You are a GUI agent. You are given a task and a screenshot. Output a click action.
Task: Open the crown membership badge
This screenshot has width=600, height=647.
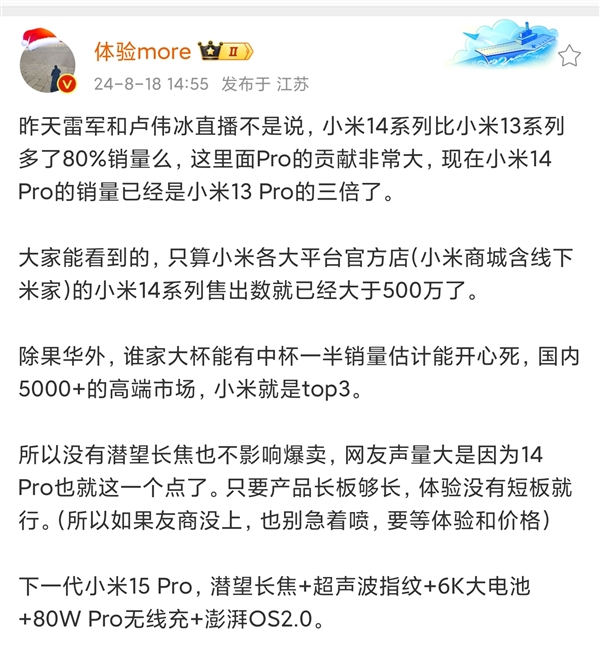click(229, 50)
